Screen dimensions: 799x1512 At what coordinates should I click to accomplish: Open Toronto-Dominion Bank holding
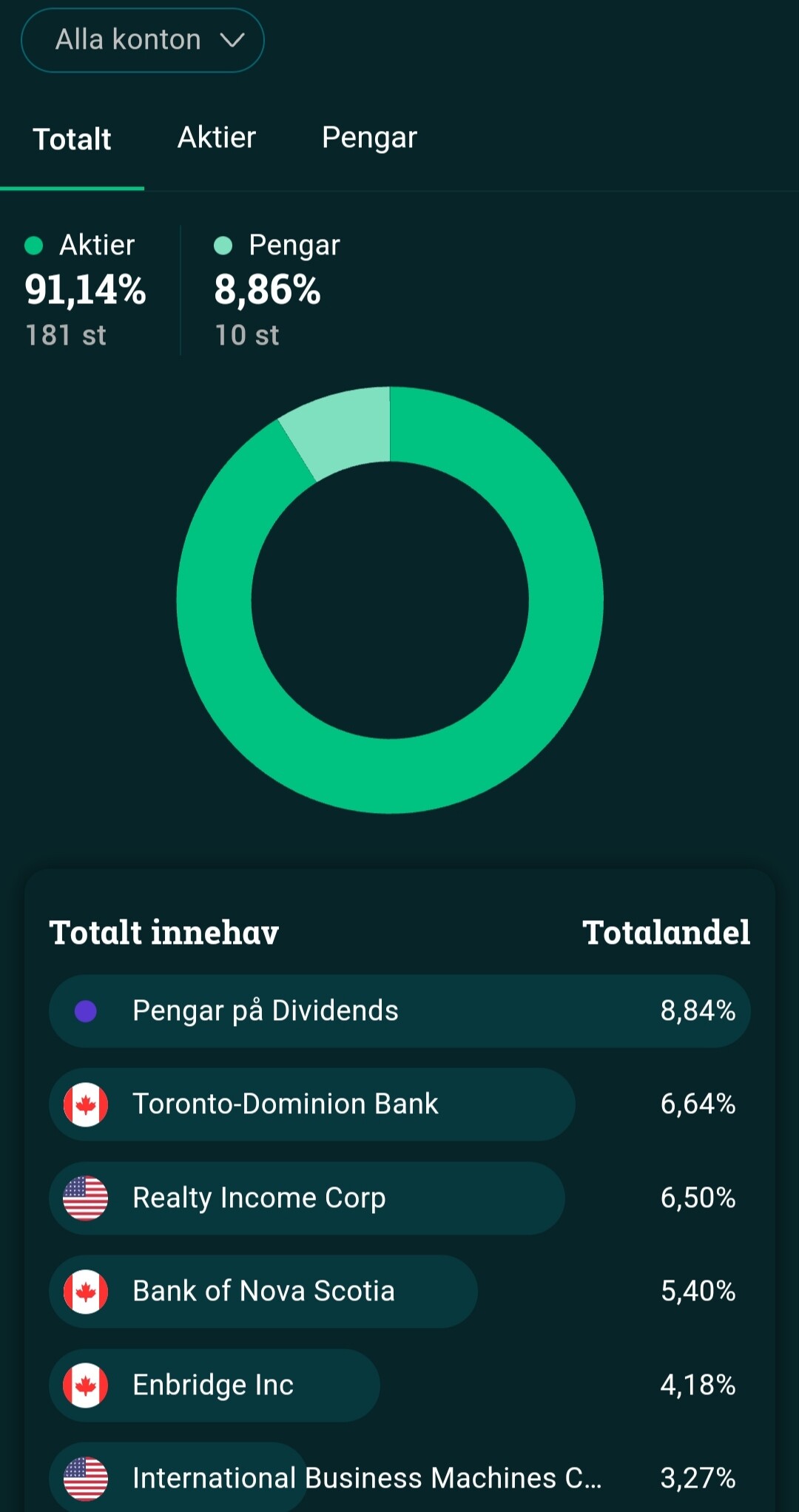point(399,1104)
